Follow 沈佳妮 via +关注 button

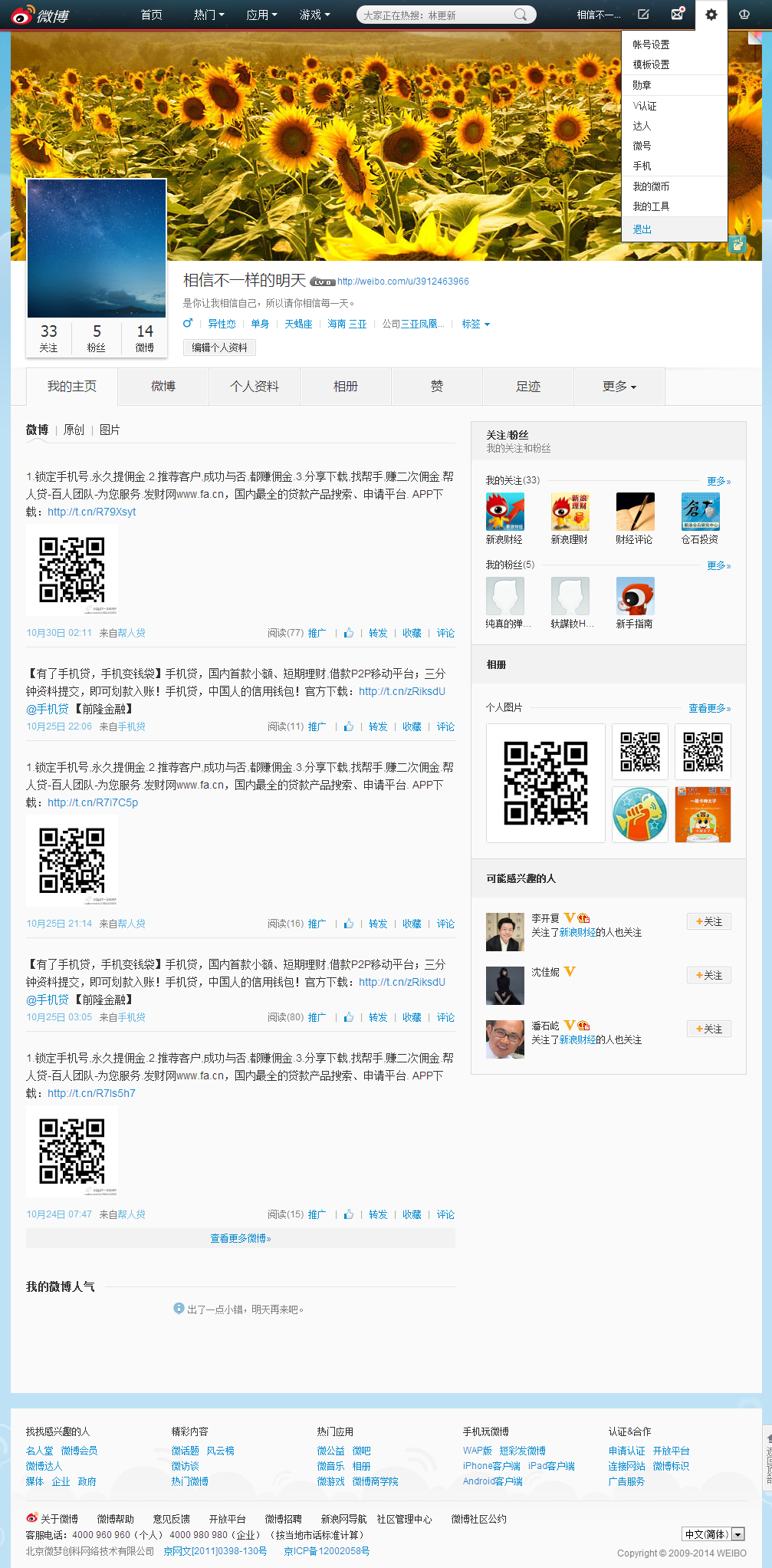pyautogui.click(x=708, y=975)
